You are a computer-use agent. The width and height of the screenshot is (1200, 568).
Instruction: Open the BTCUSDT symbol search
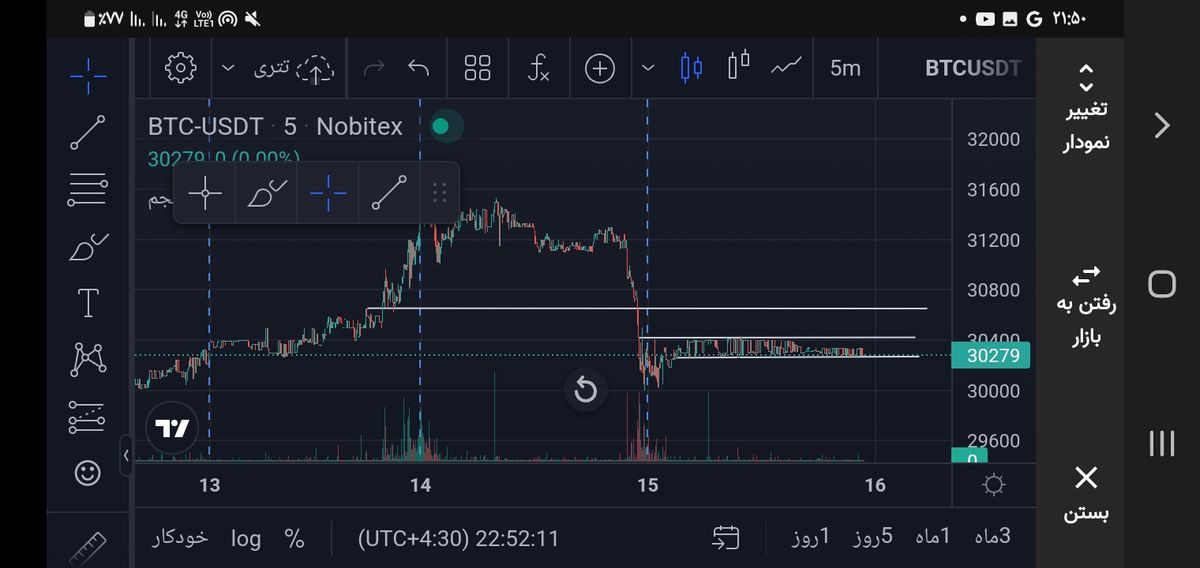coord(972,68)
